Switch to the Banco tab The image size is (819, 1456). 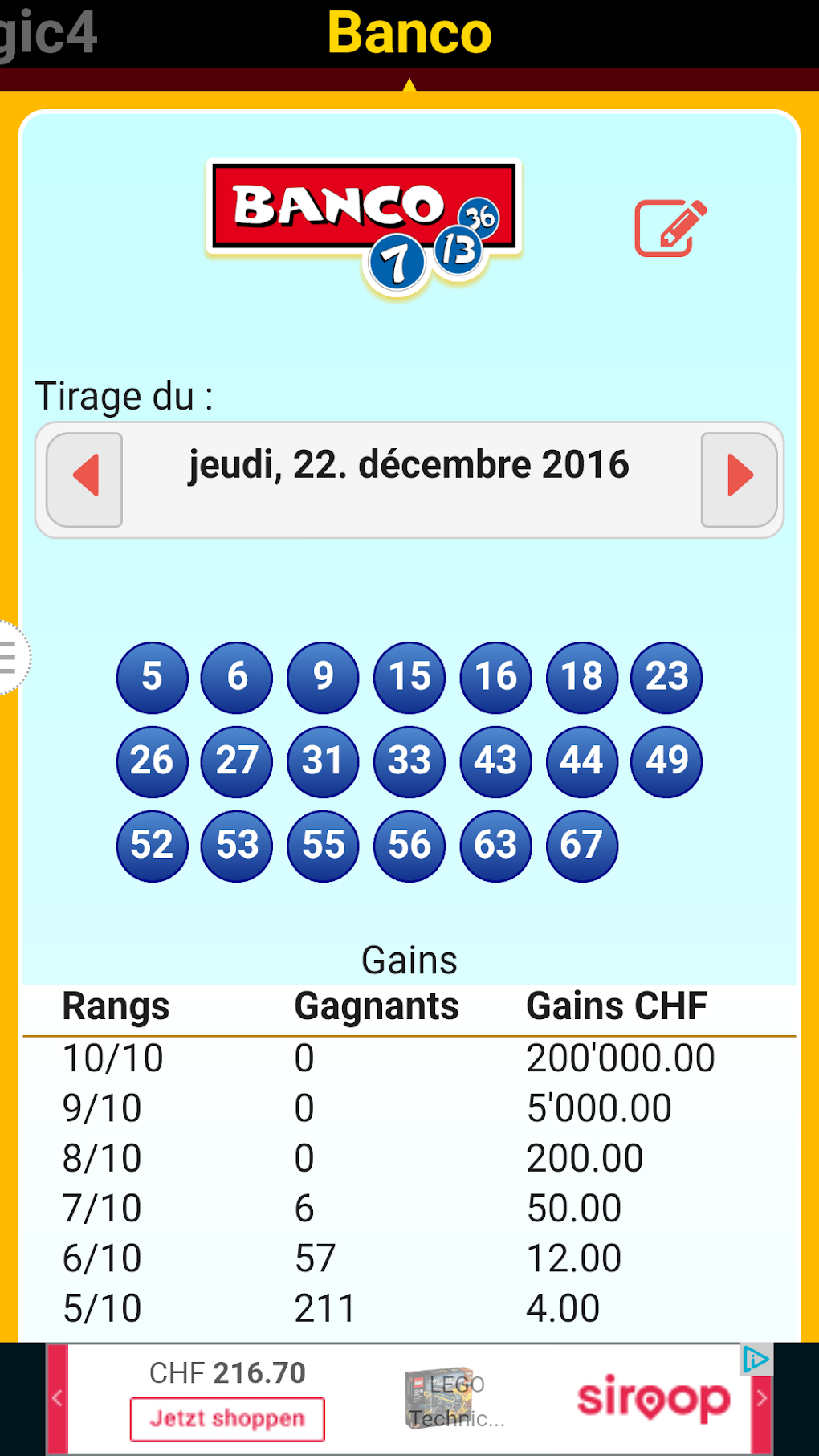(409, 34)
